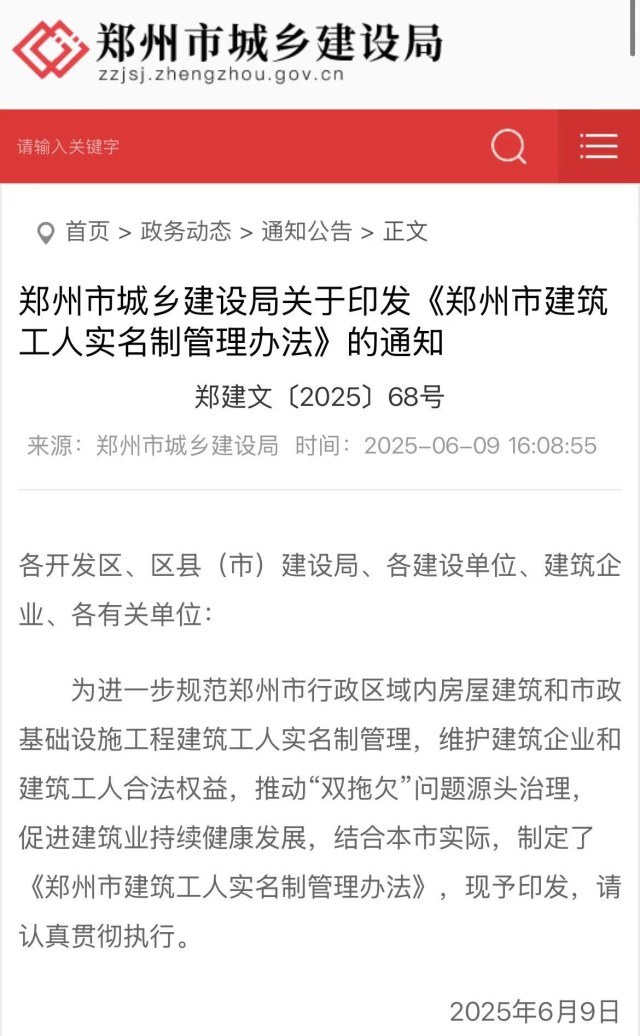
Task: Open 通知公告 breadcrumb link
Action: [x=306, y=232]
